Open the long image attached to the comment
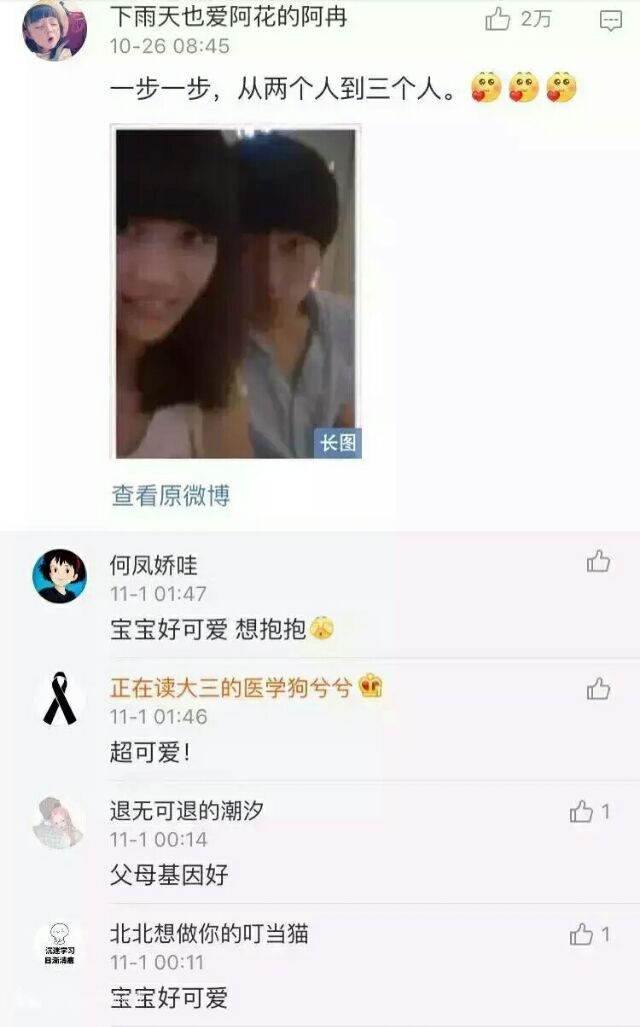640x1027 pixels. 236,292
